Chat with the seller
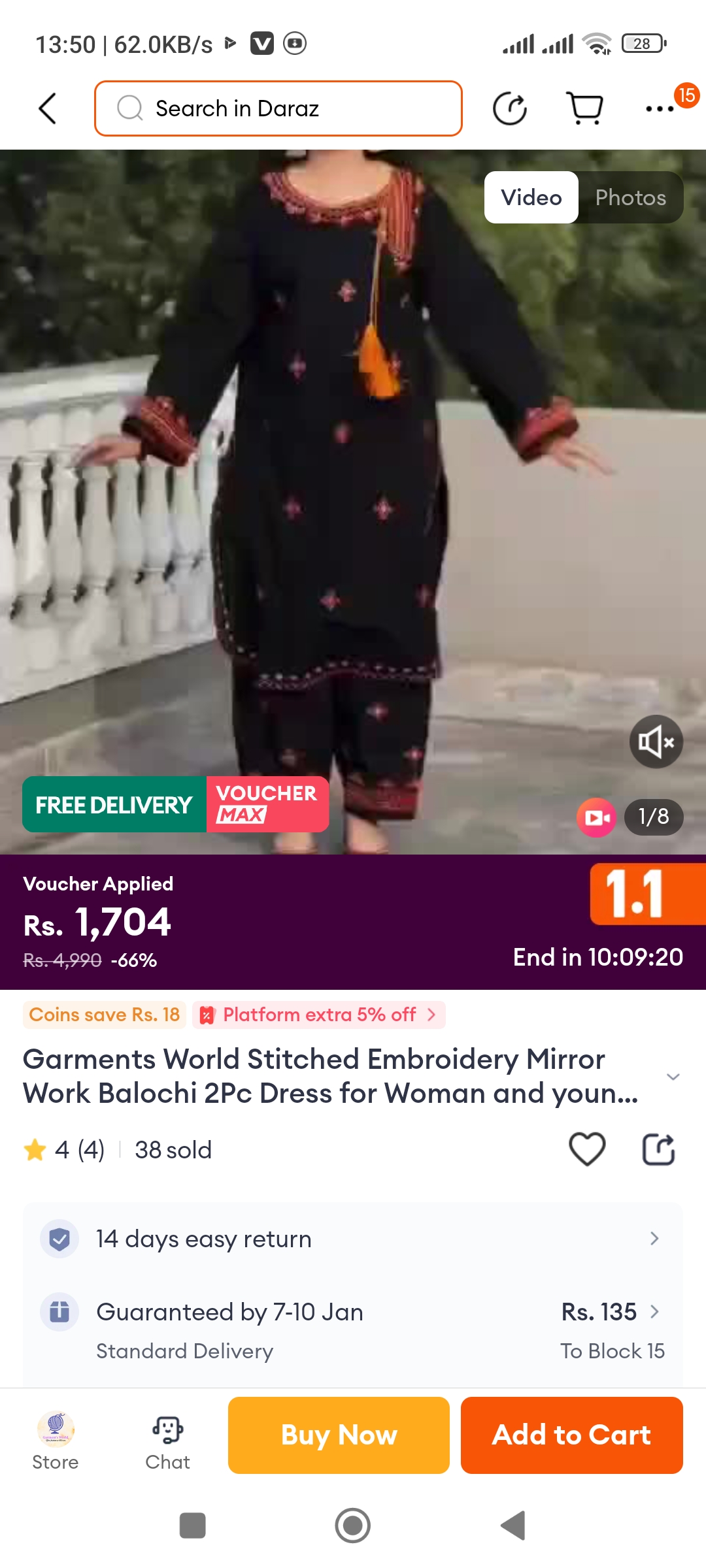Screen dimensions: 706x1568 click(x=167, y=1441)
